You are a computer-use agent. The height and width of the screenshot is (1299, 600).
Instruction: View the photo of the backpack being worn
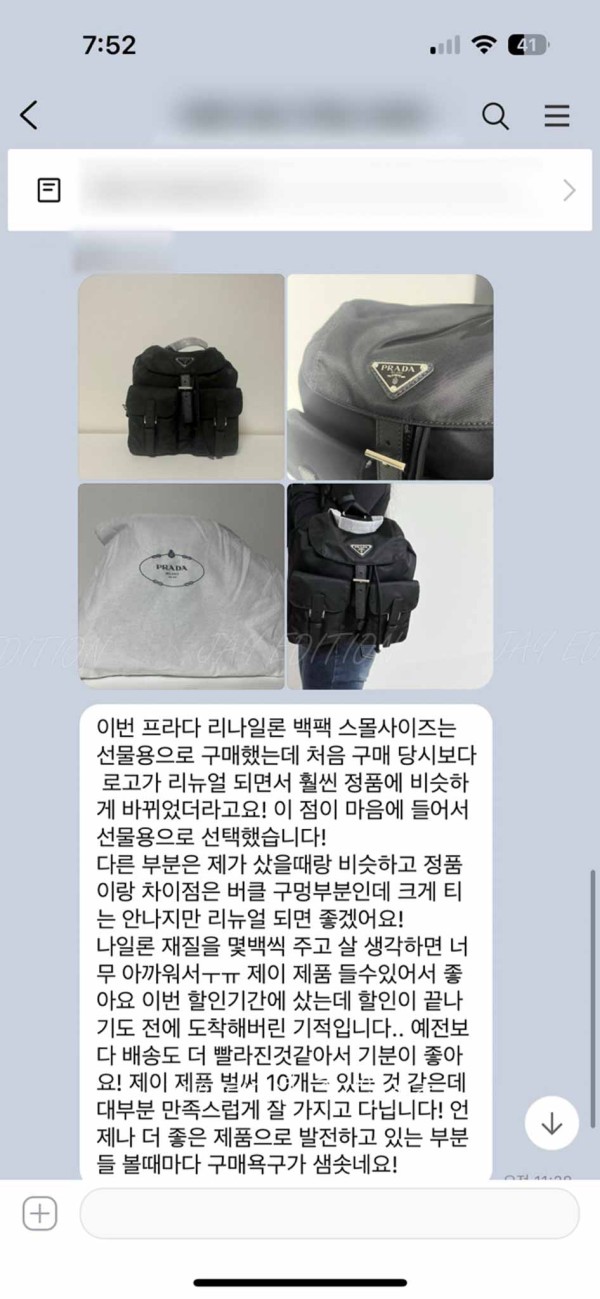click(x=390, y=586)
